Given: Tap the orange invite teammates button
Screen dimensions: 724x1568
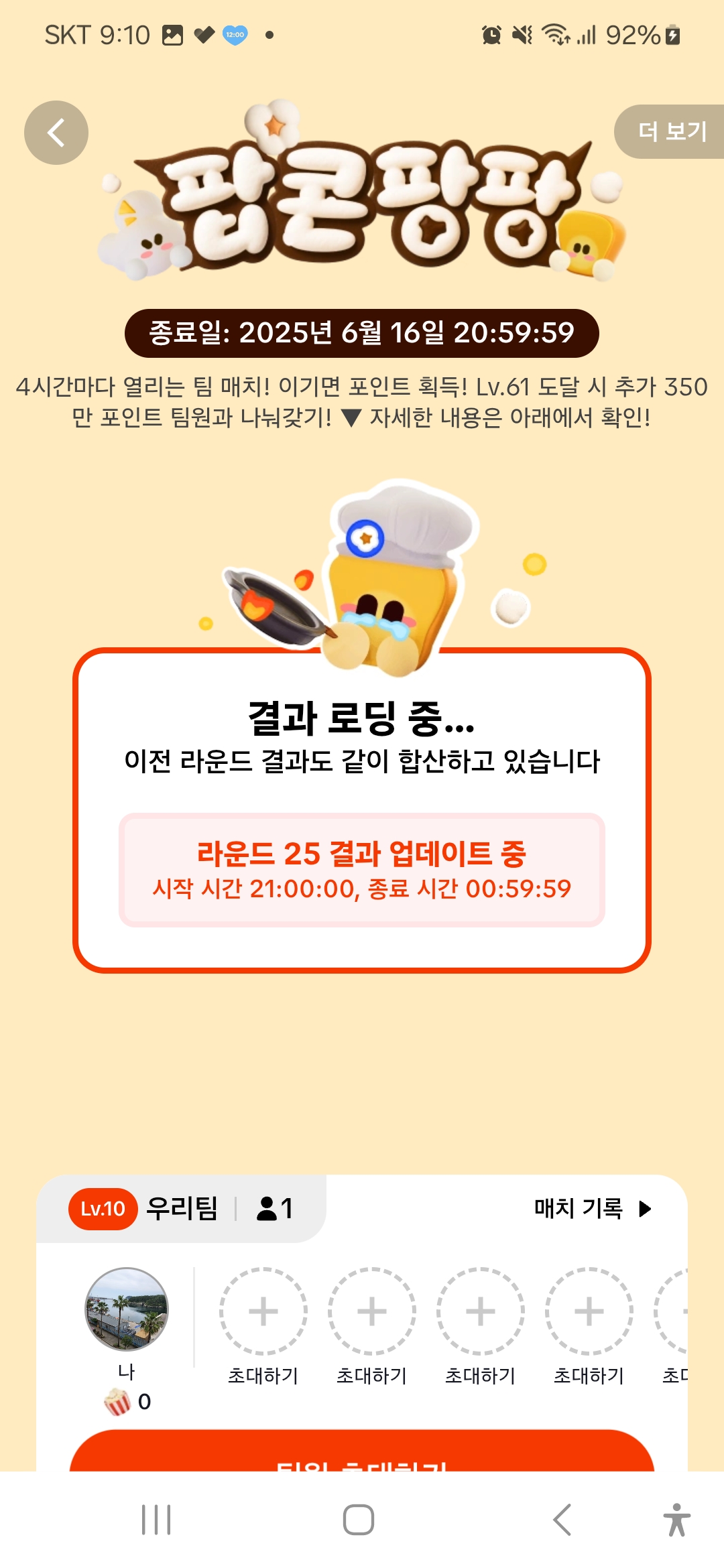Looking at the screenshot, I should click(x=362, y=1451).
